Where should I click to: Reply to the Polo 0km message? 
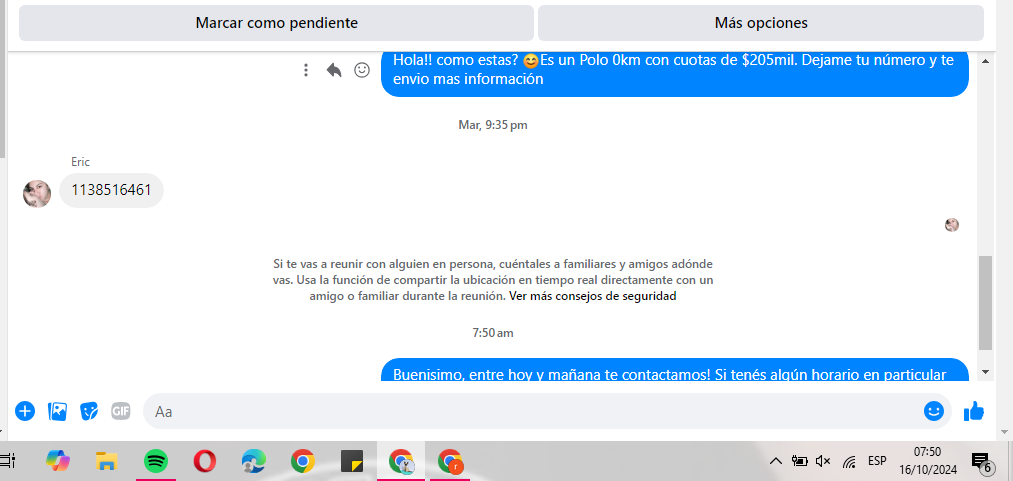(x=334, y=70)
